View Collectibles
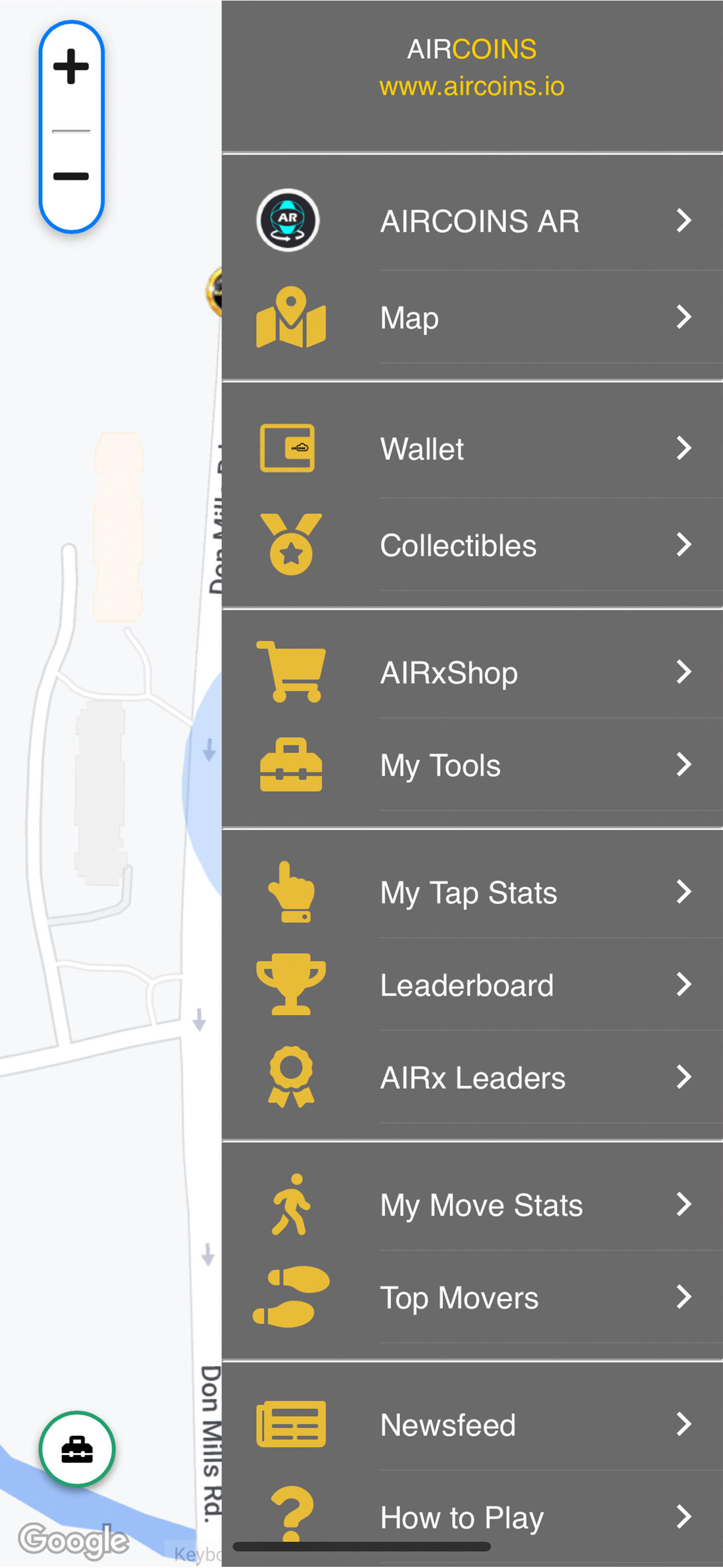The height and width of the screenshot is (1568, 723). point(472,545)
